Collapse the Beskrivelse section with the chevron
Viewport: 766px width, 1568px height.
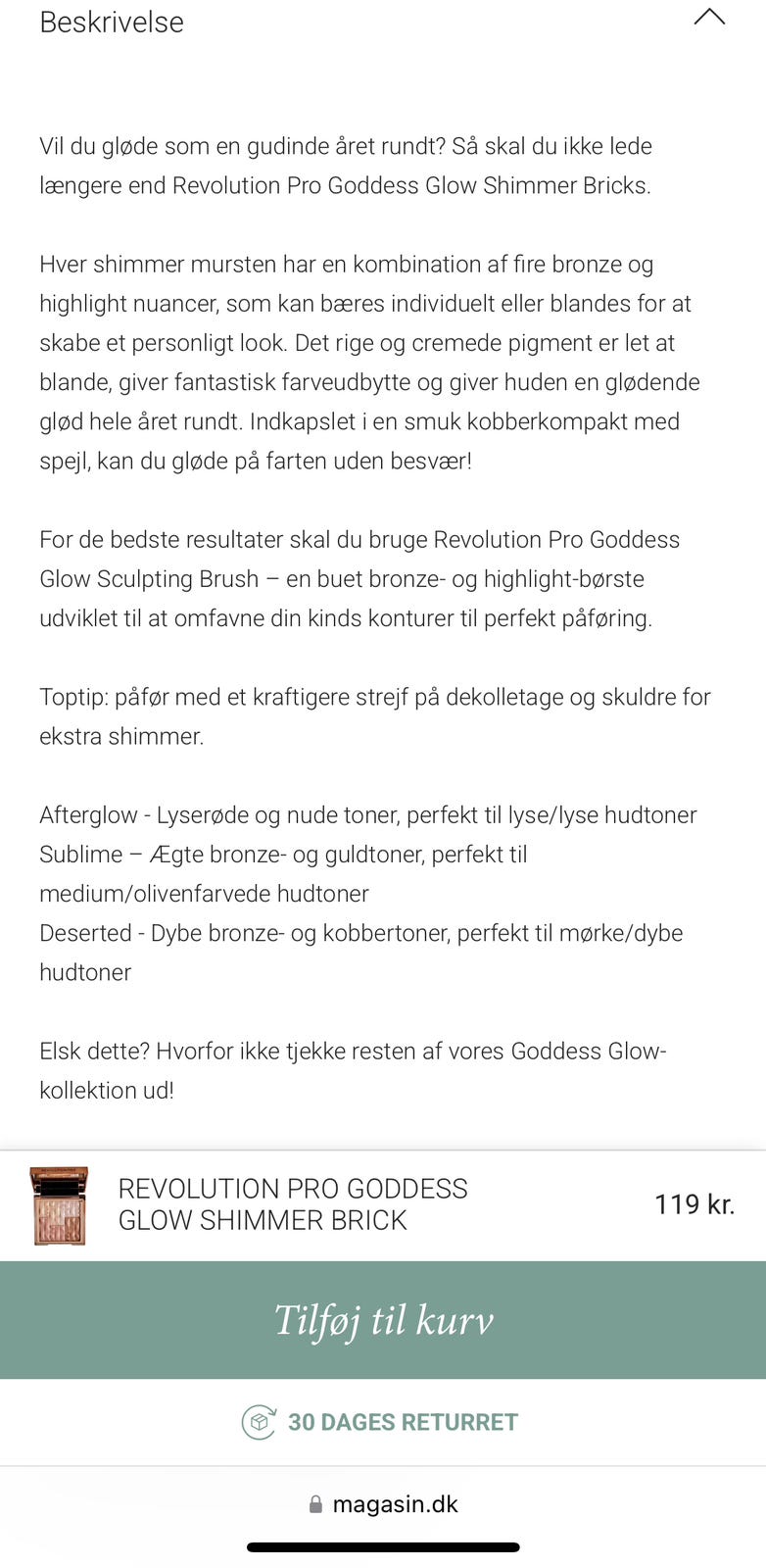tap(709, 18)
